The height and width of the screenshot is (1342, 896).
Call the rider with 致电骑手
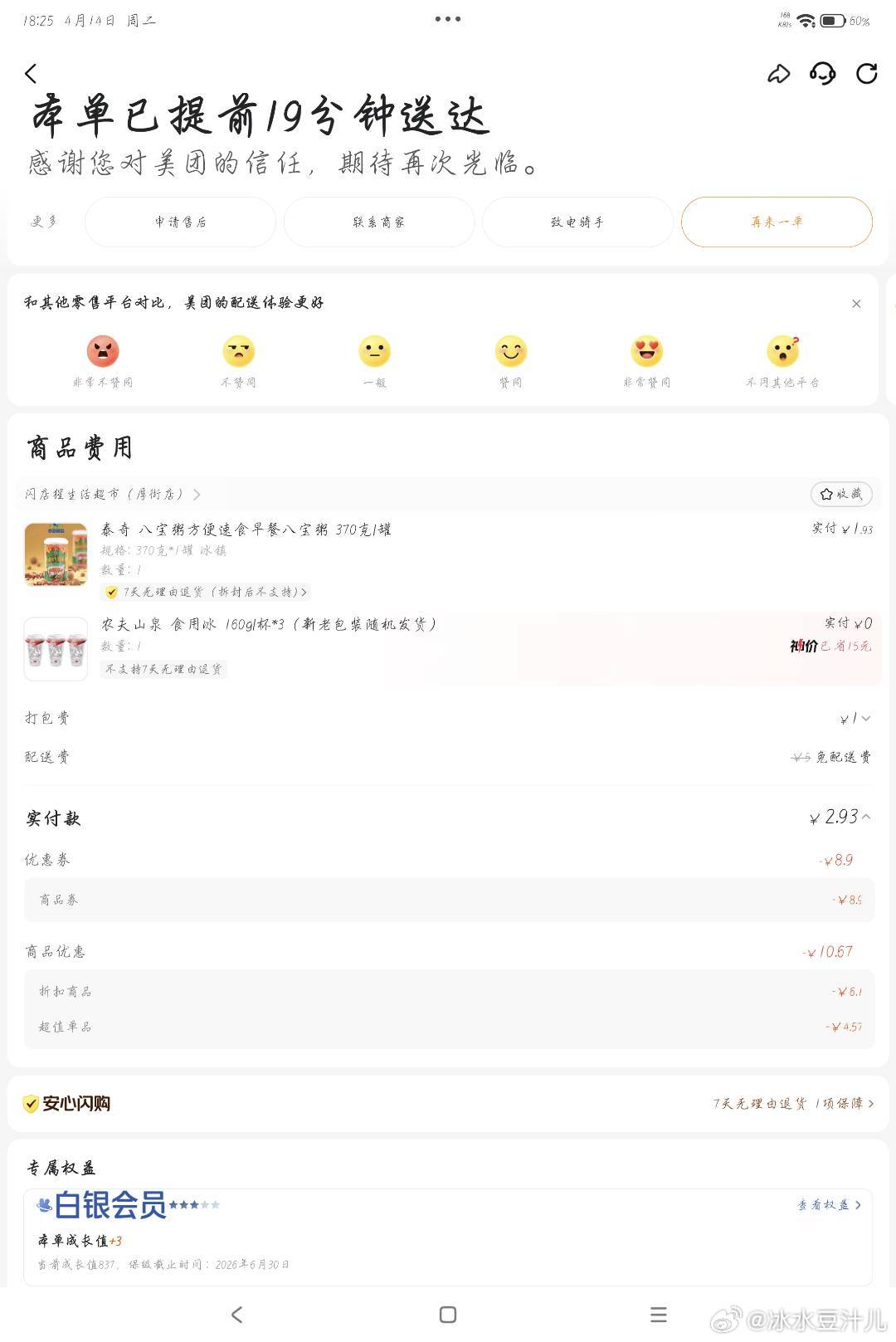577,222
